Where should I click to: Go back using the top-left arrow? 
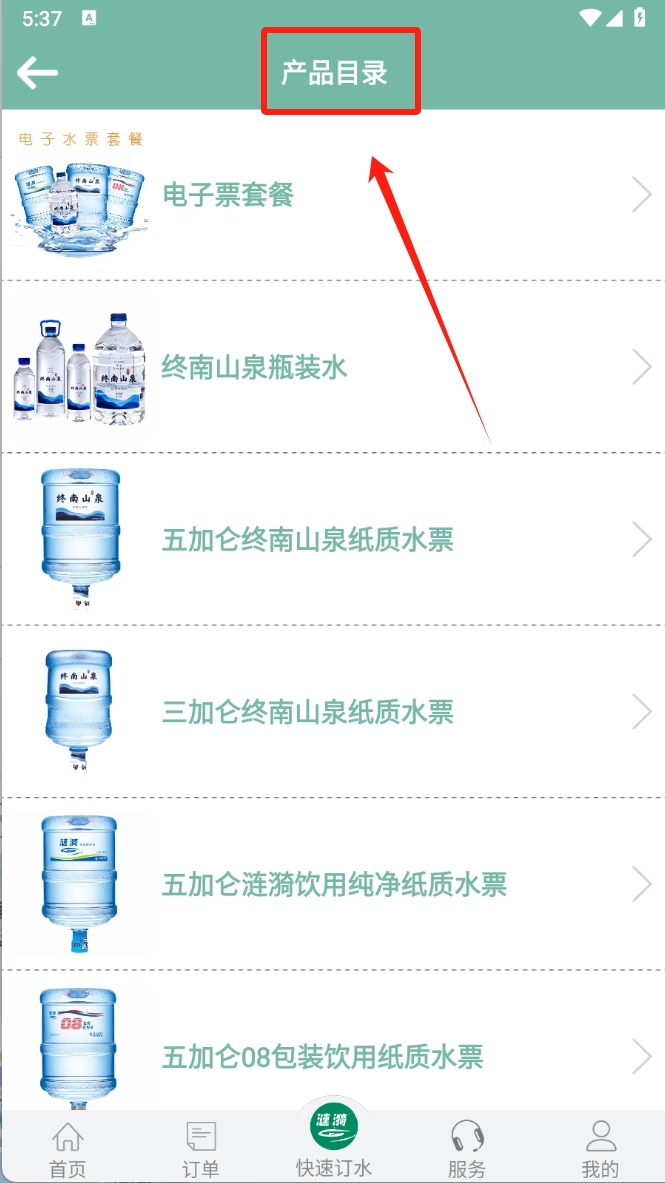point(38,72)
